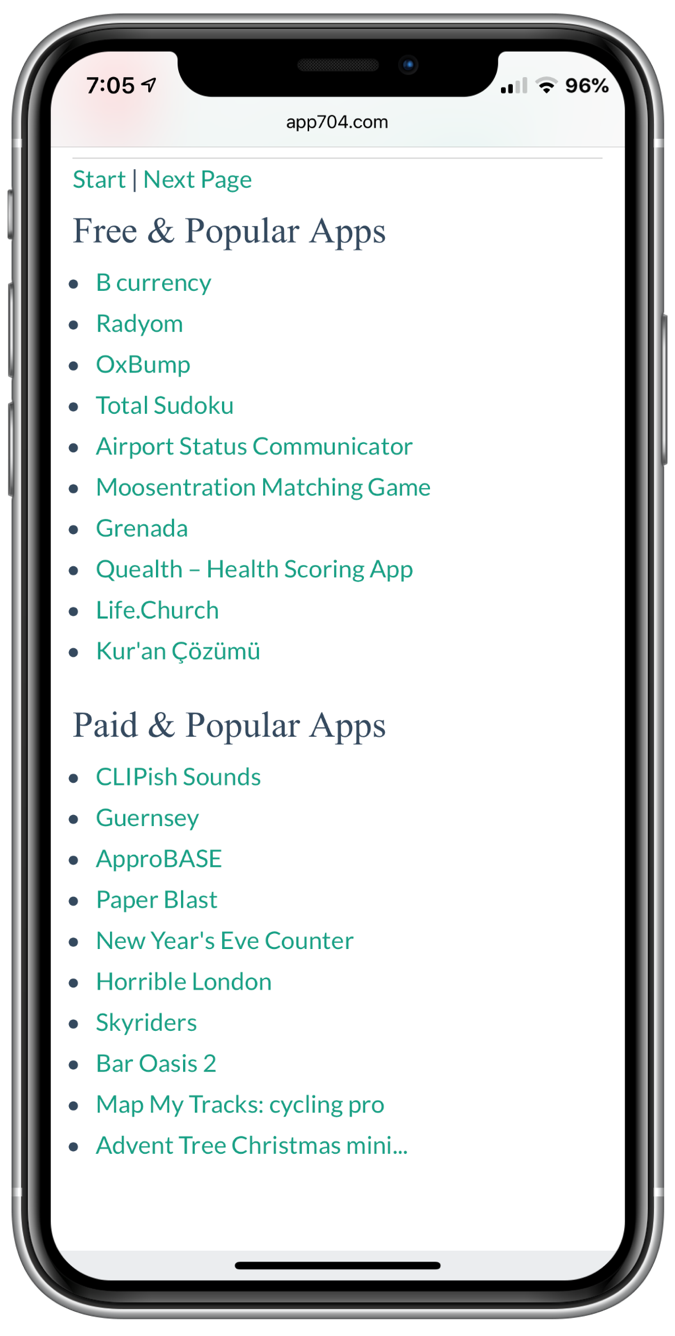This screenshot has width=675, height=1336.
Task: Tap the Grenada link
Action: click(x=142, y=529)
